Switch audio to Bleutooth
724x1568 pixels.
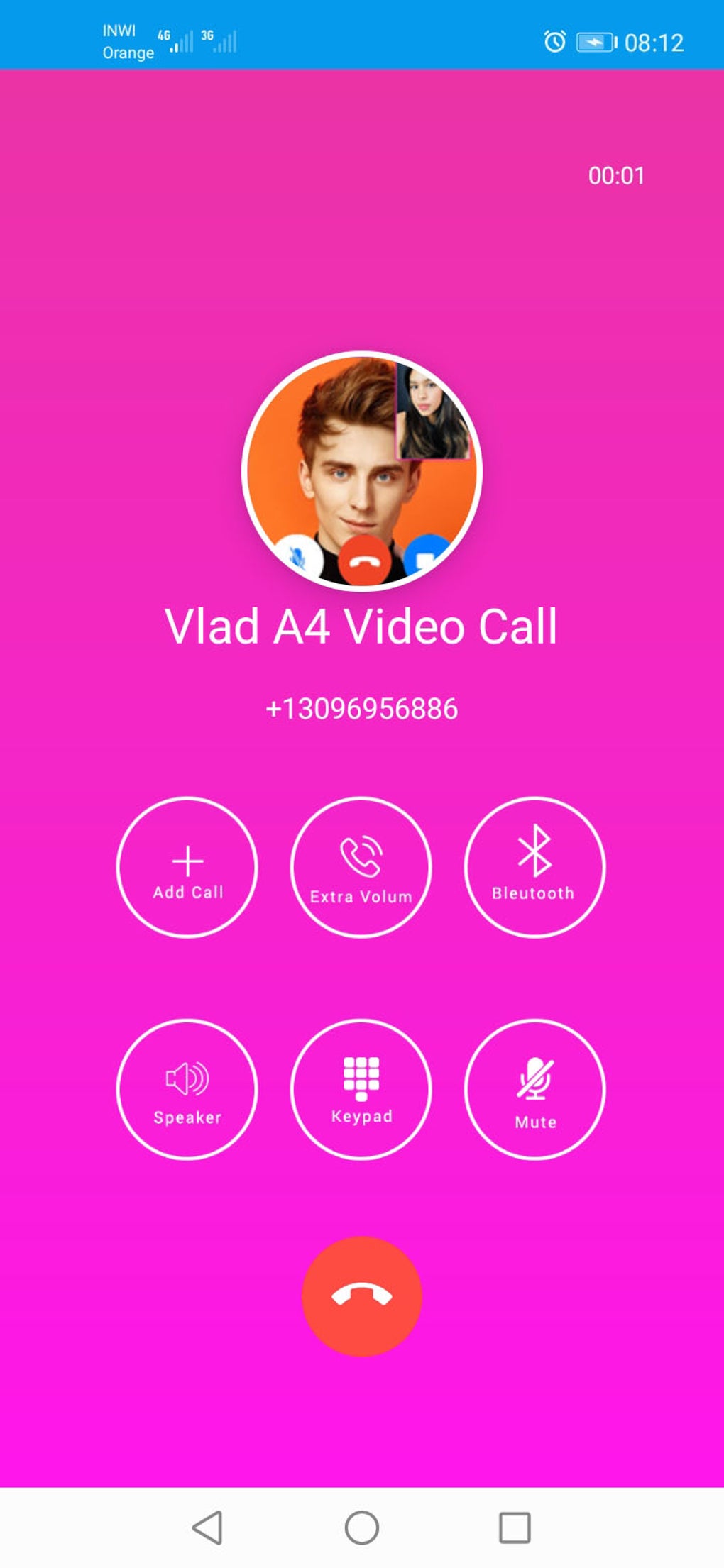pos(534,867)
